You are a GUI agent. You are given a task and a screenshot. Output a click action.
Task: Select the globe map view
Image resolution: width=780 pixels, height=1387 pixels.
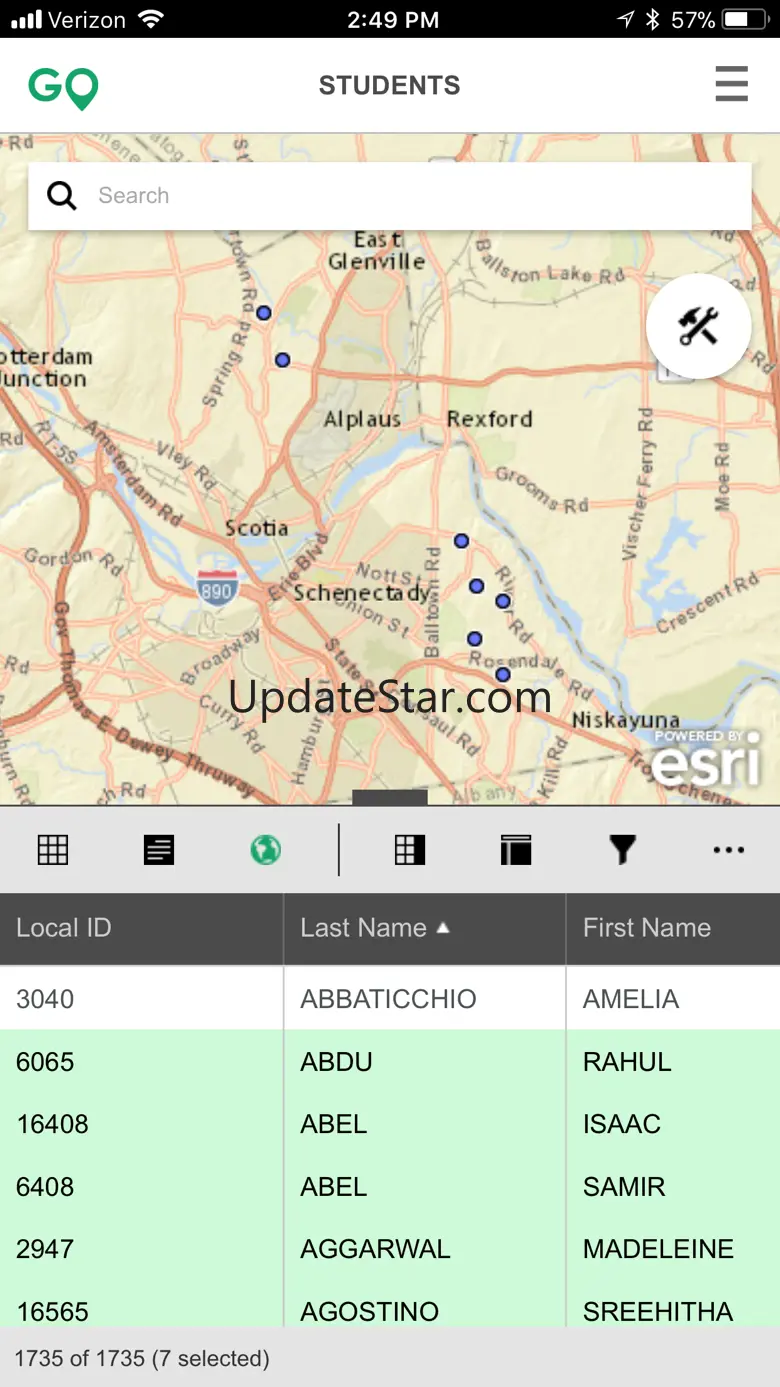[x=265, y=850]
